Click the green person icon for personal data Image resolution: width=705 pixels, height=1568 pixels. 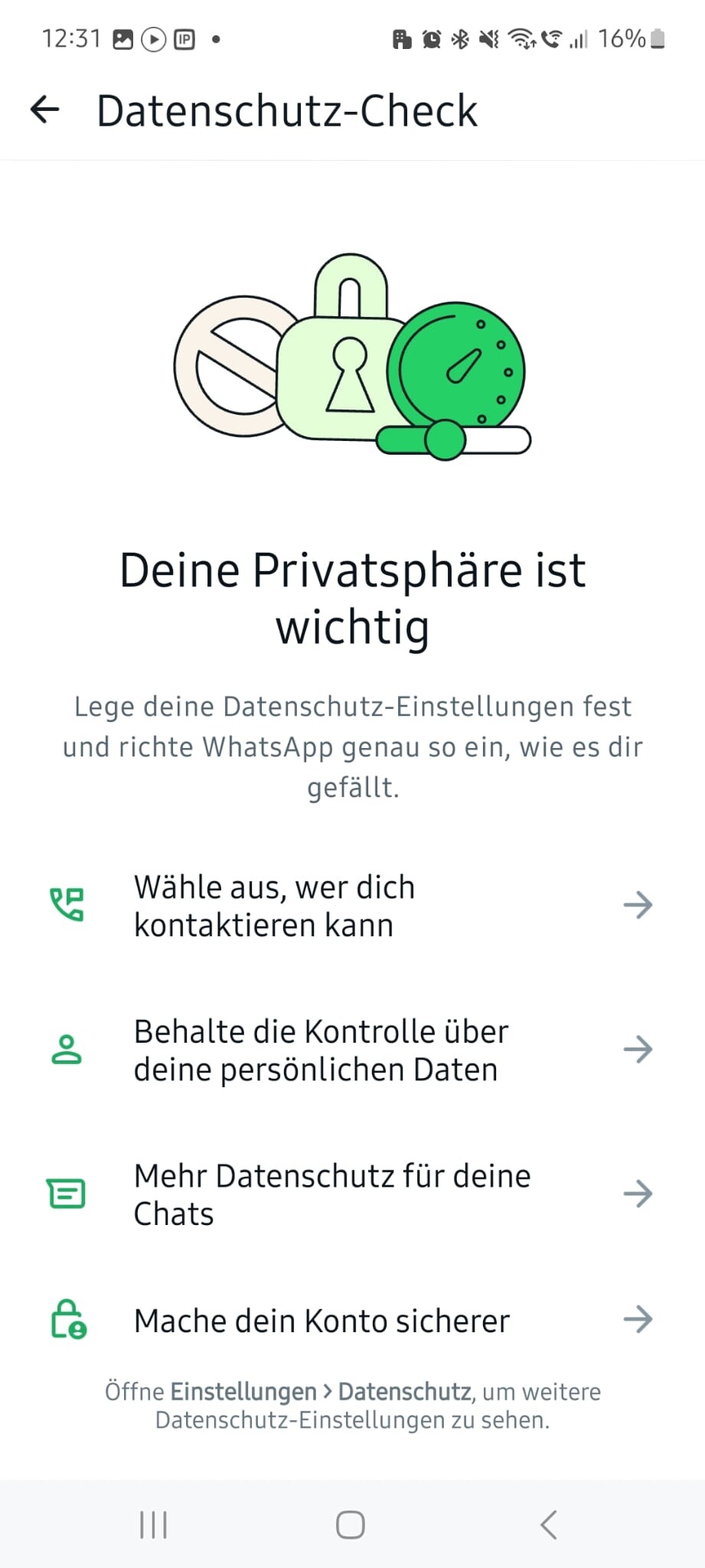[67, 1050]
